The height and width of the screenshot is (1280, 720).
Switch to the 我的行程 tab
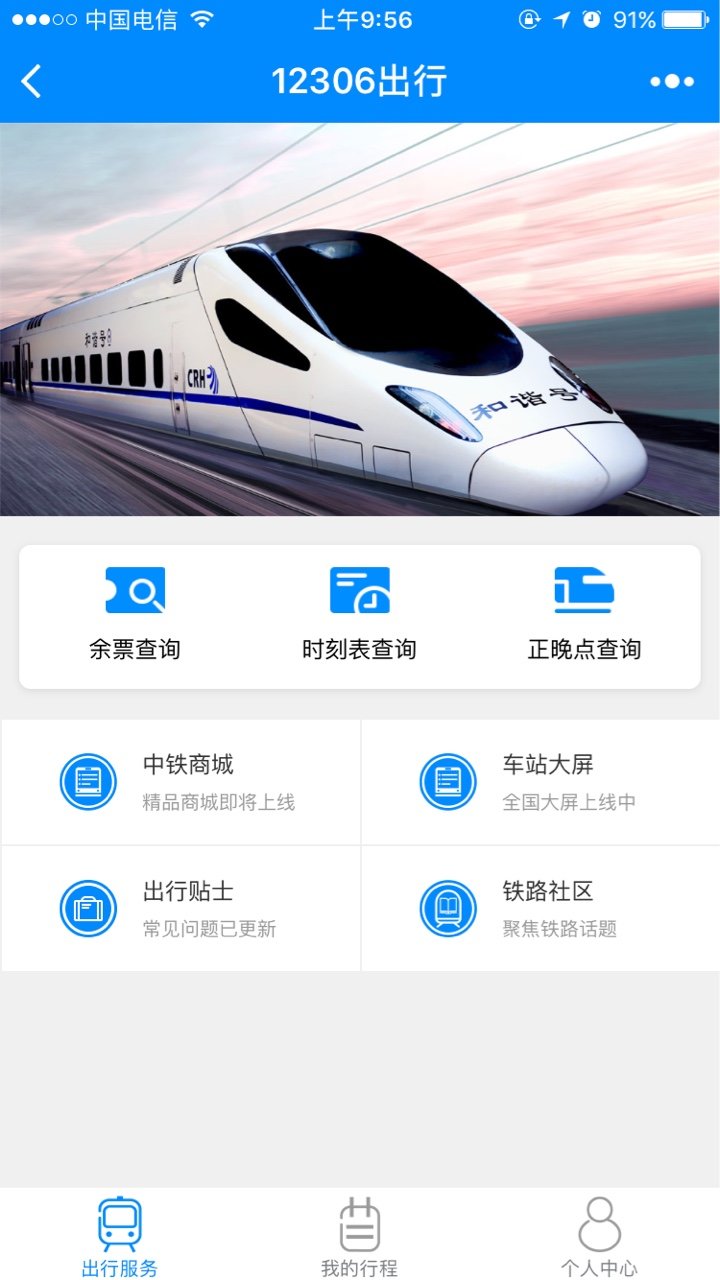point(360,1237)
